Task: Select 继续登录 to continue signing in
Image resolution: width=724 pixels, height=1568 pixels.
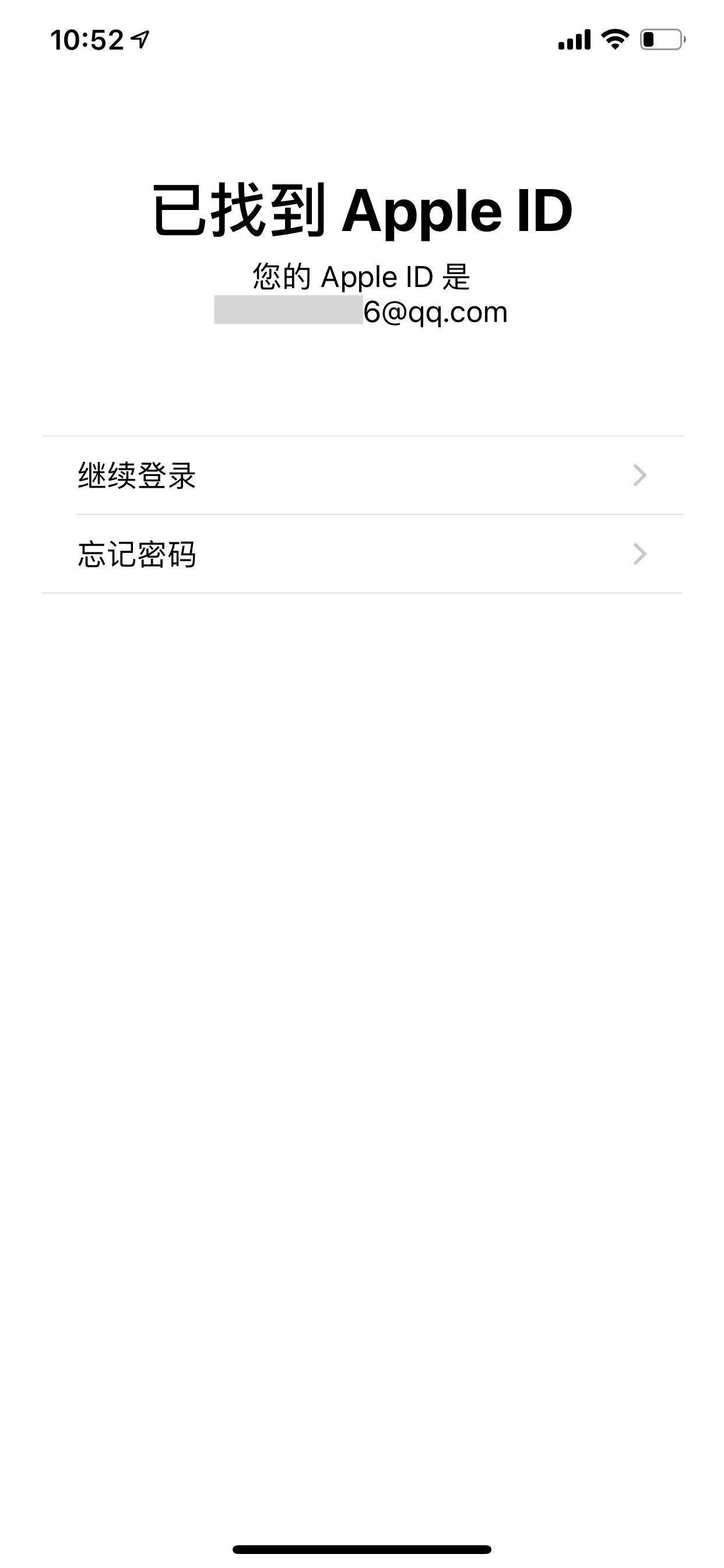Action: [361, 475]
